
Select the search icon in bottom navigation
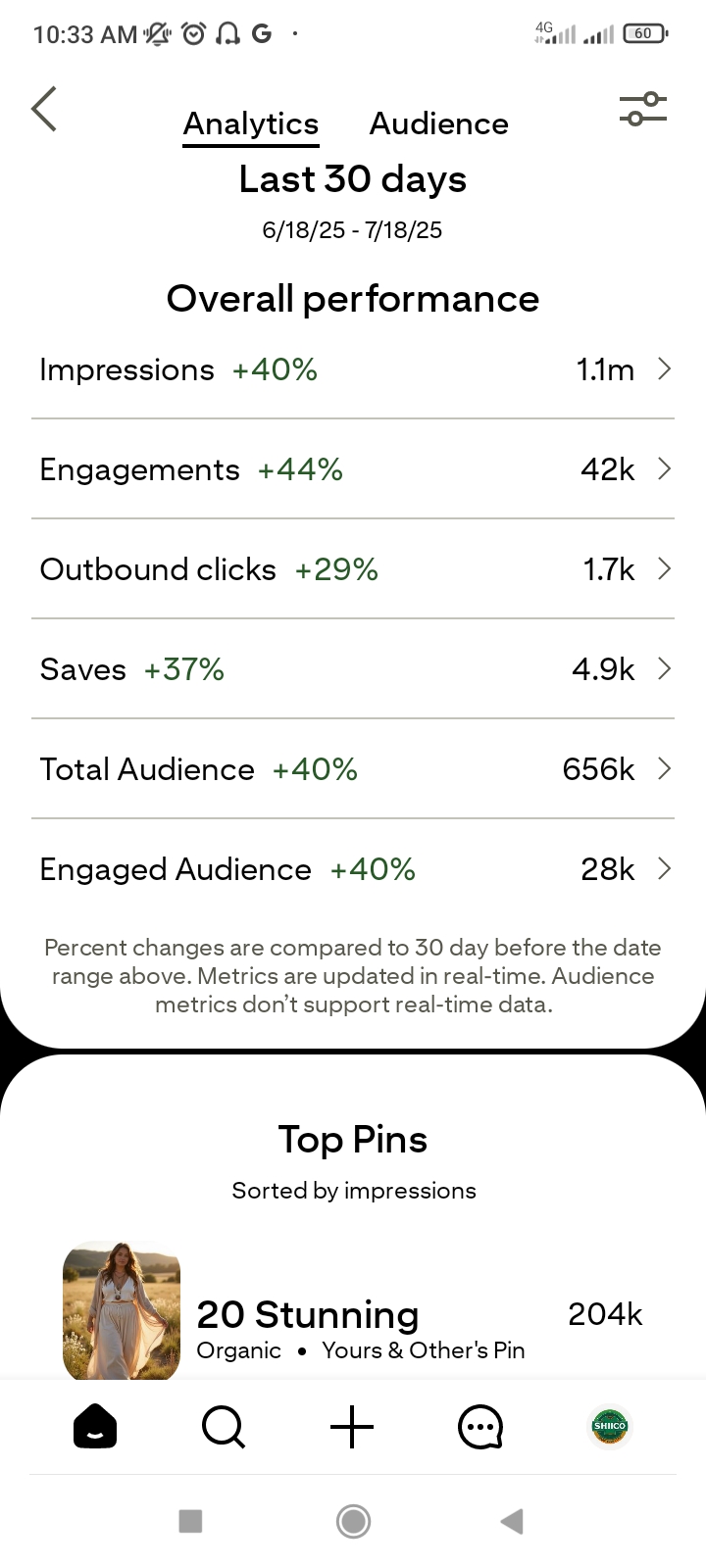tap(223, 1427)
